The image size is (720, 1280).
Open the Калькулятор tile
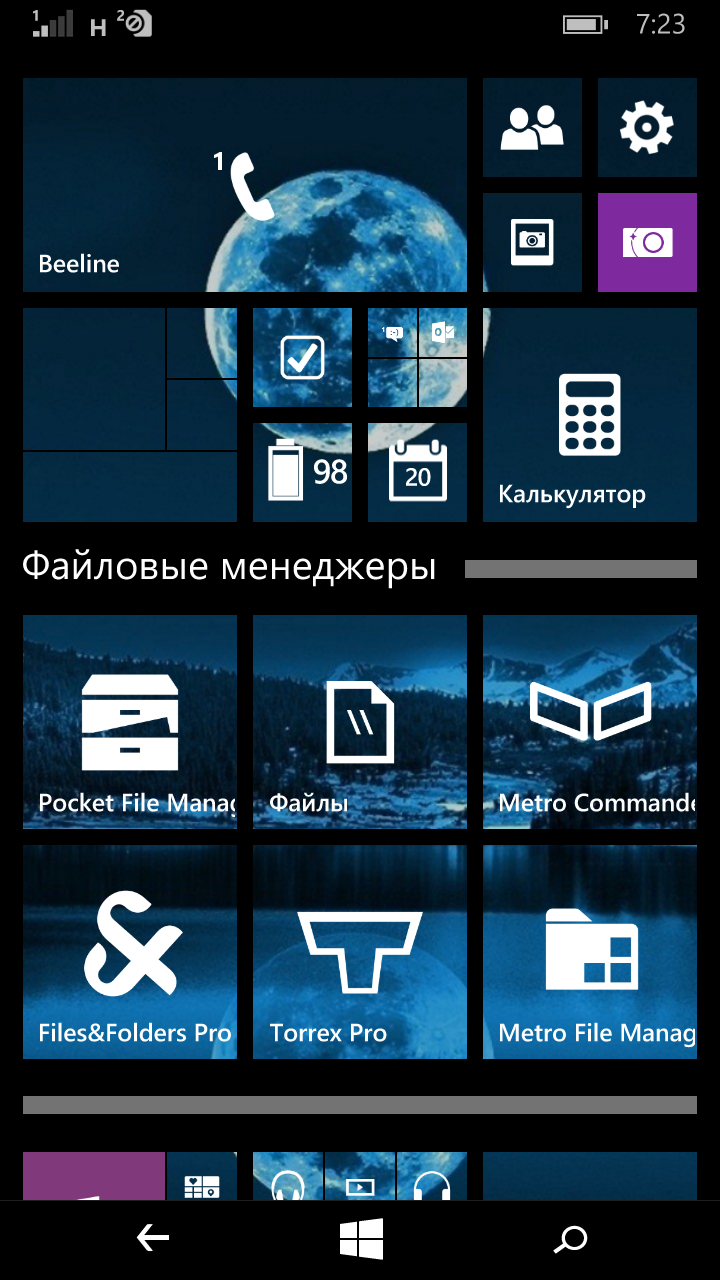(x=590, y=415)
